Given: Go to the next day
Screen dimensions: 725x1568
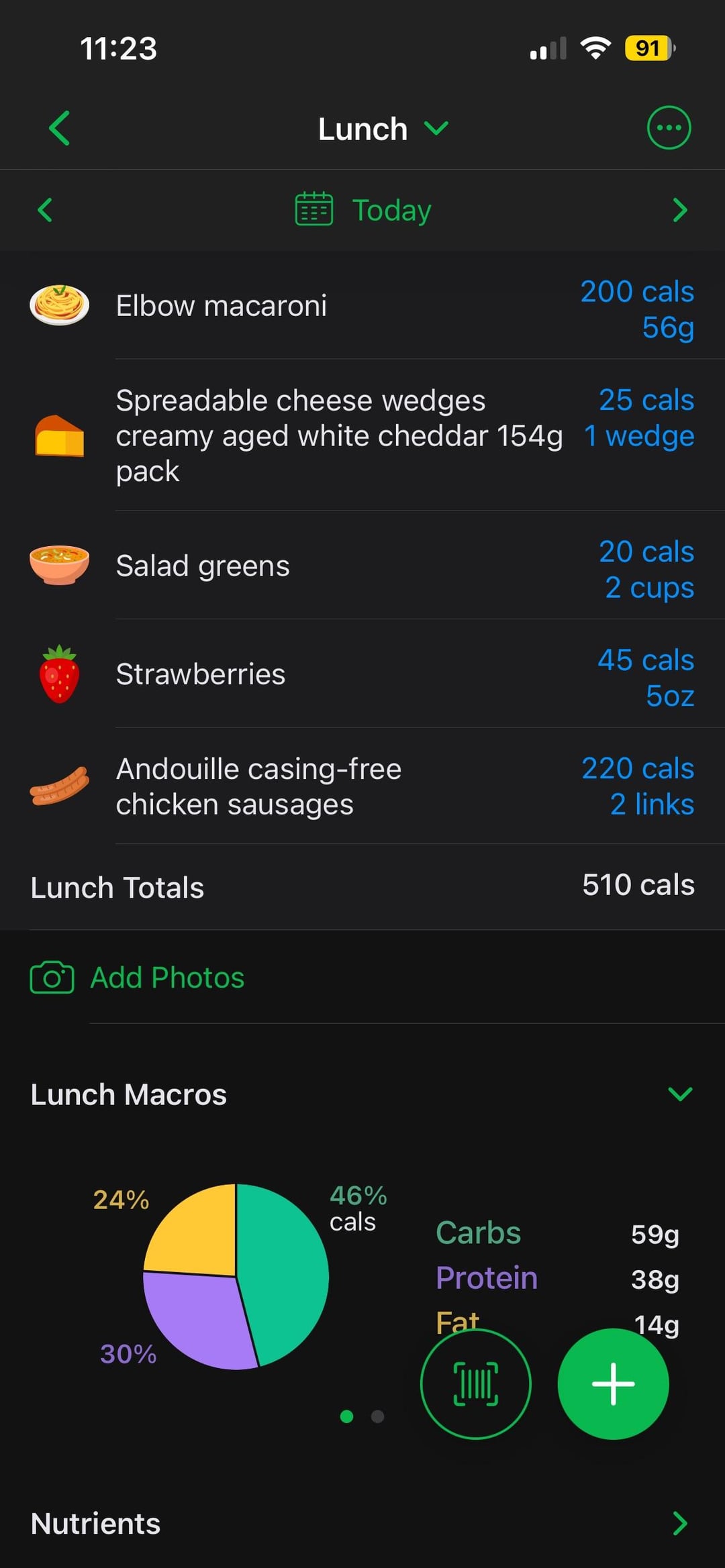Looking at the screenshot, I should click(679, 210).
